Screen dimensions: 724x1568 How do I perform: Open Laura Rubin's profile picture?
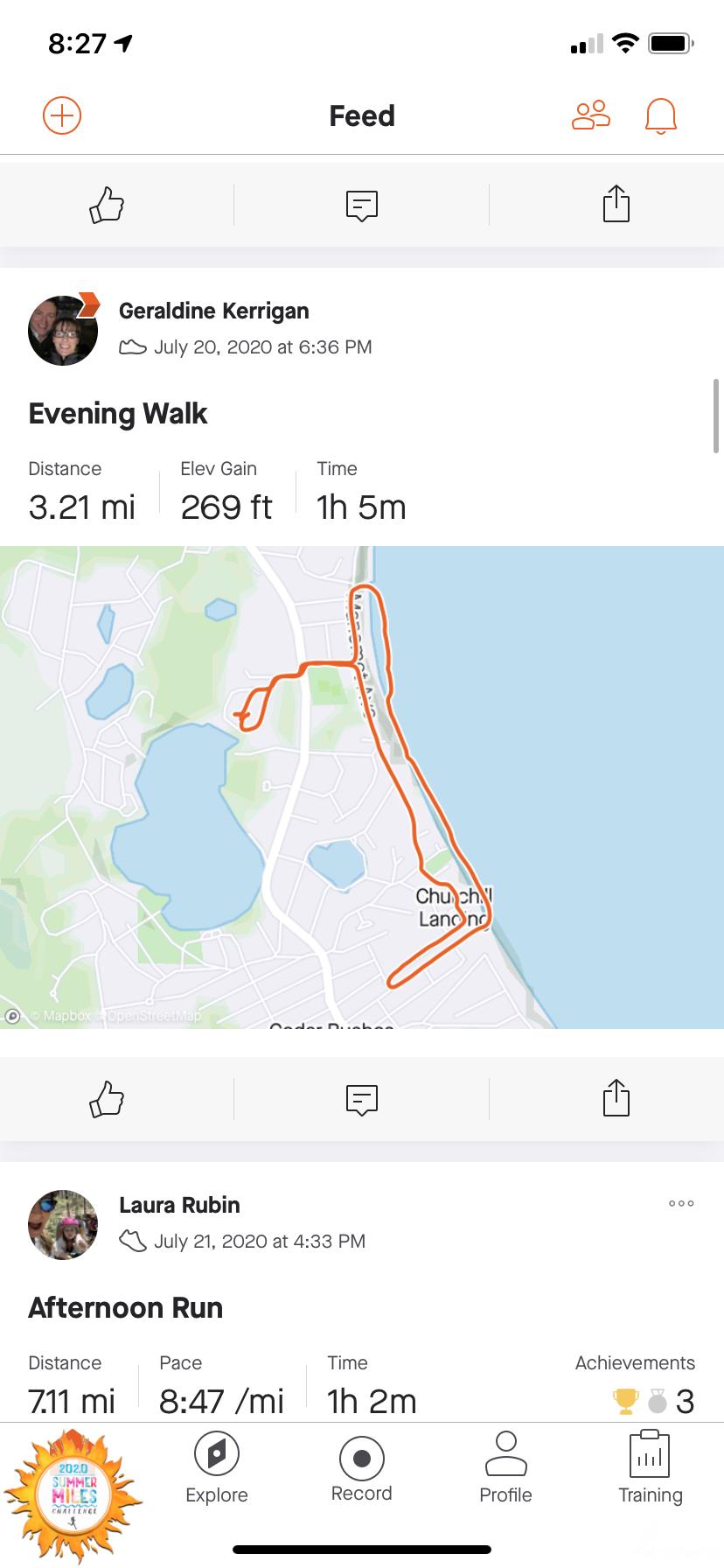(63, 1224)
